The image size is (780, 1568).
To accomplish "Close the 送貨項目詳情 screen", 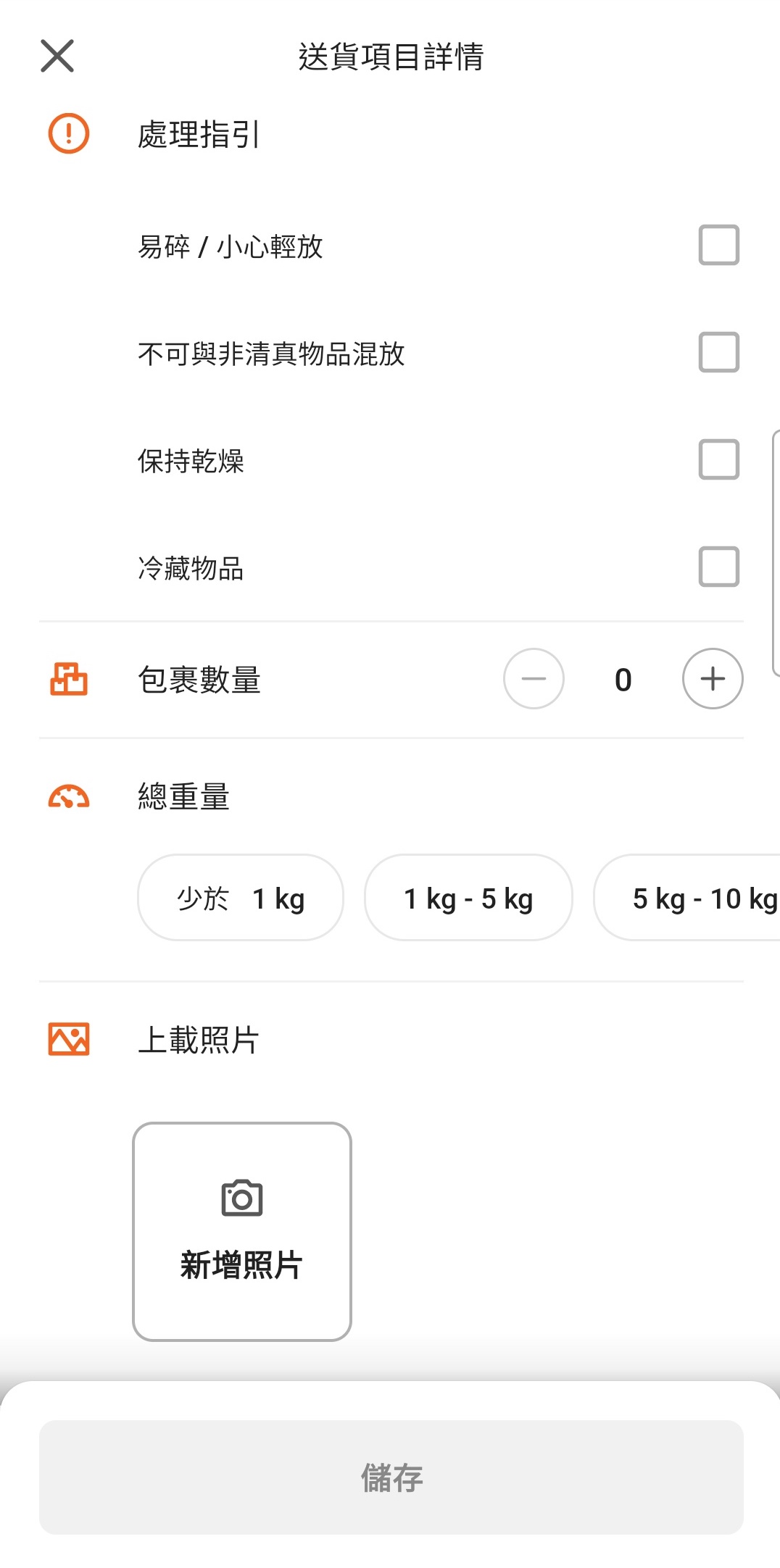I will point(57,56).
